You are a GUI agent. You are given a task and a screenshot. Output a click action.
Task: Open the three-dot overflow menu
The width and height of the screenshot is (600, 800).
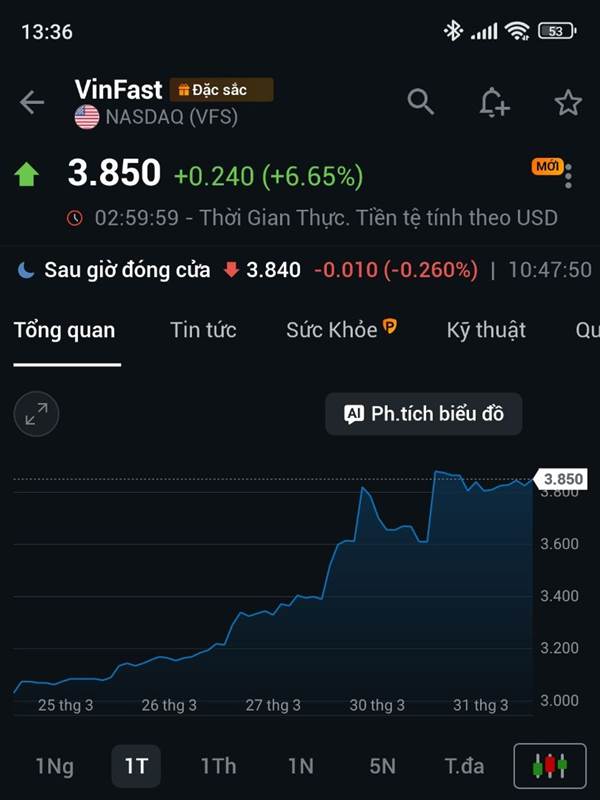(569, 179)
